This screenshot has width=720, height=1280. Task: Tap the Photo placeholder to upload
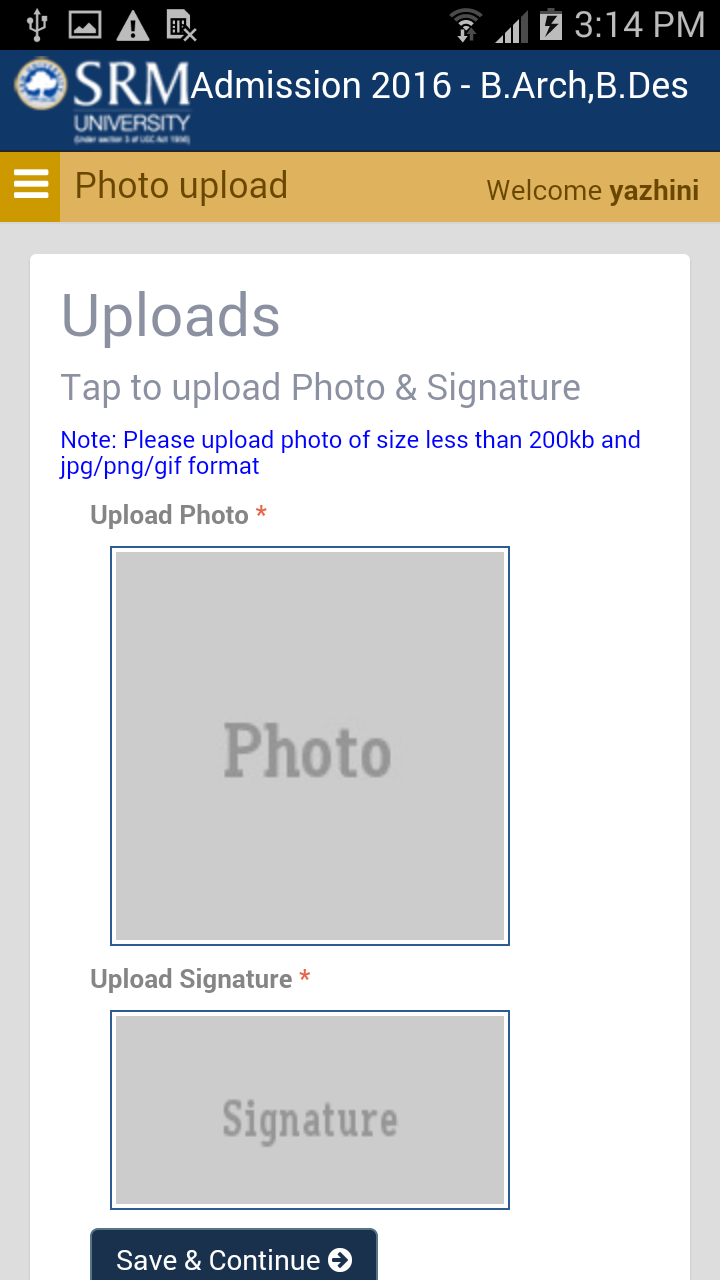[x=310, y=746]
